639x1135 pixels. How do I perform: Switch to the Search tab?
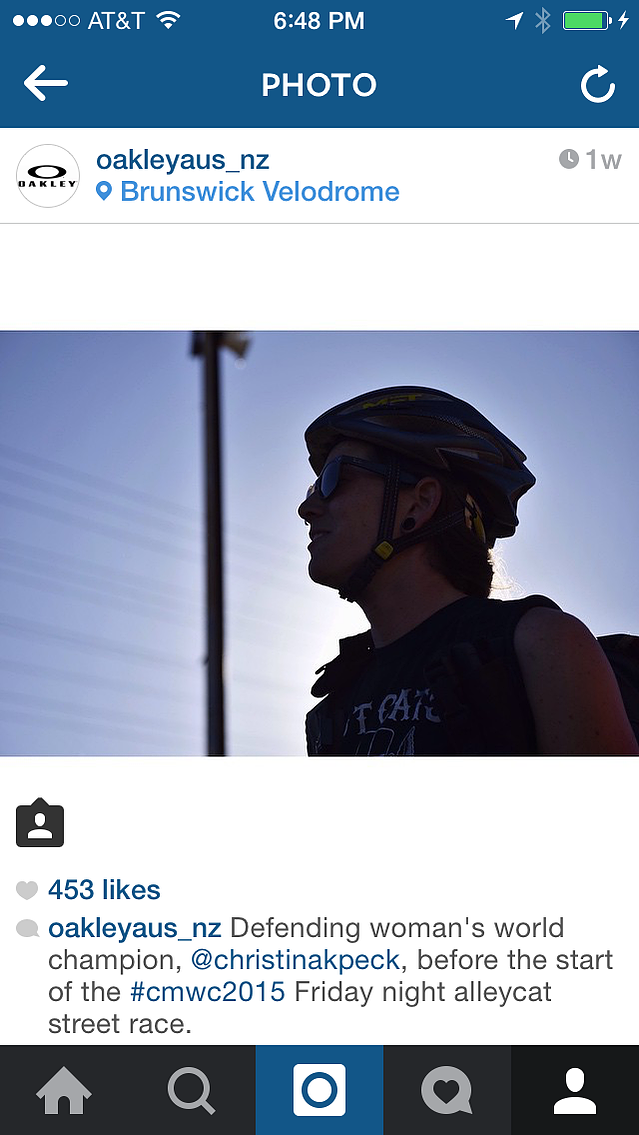(192, 1090)
